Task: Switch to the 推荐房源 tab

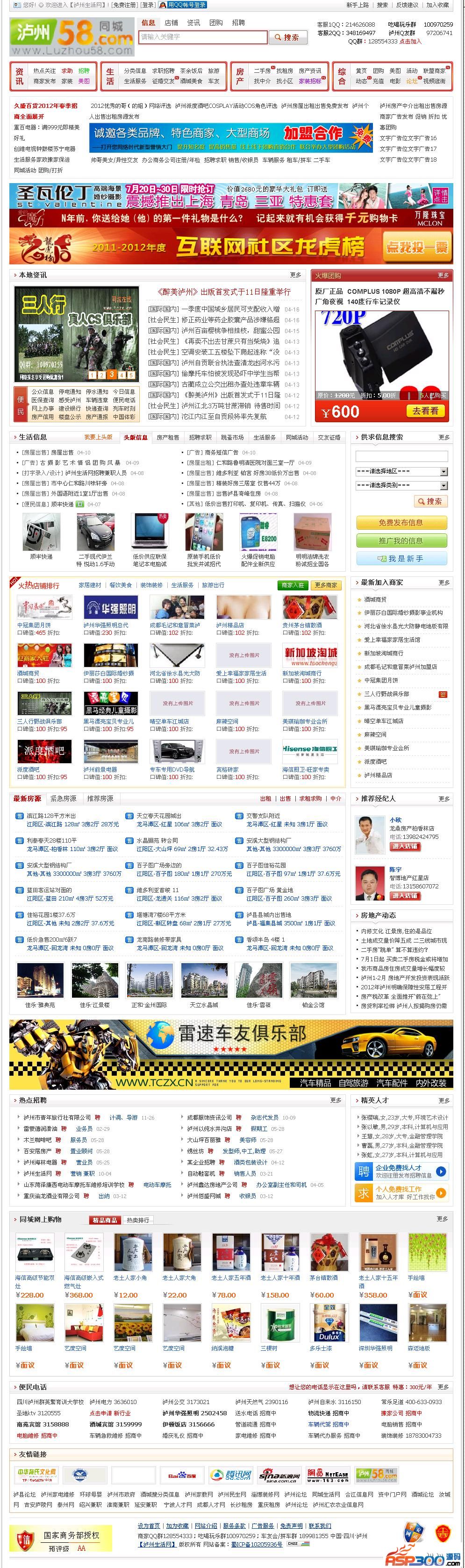Action: coord(100,798)
